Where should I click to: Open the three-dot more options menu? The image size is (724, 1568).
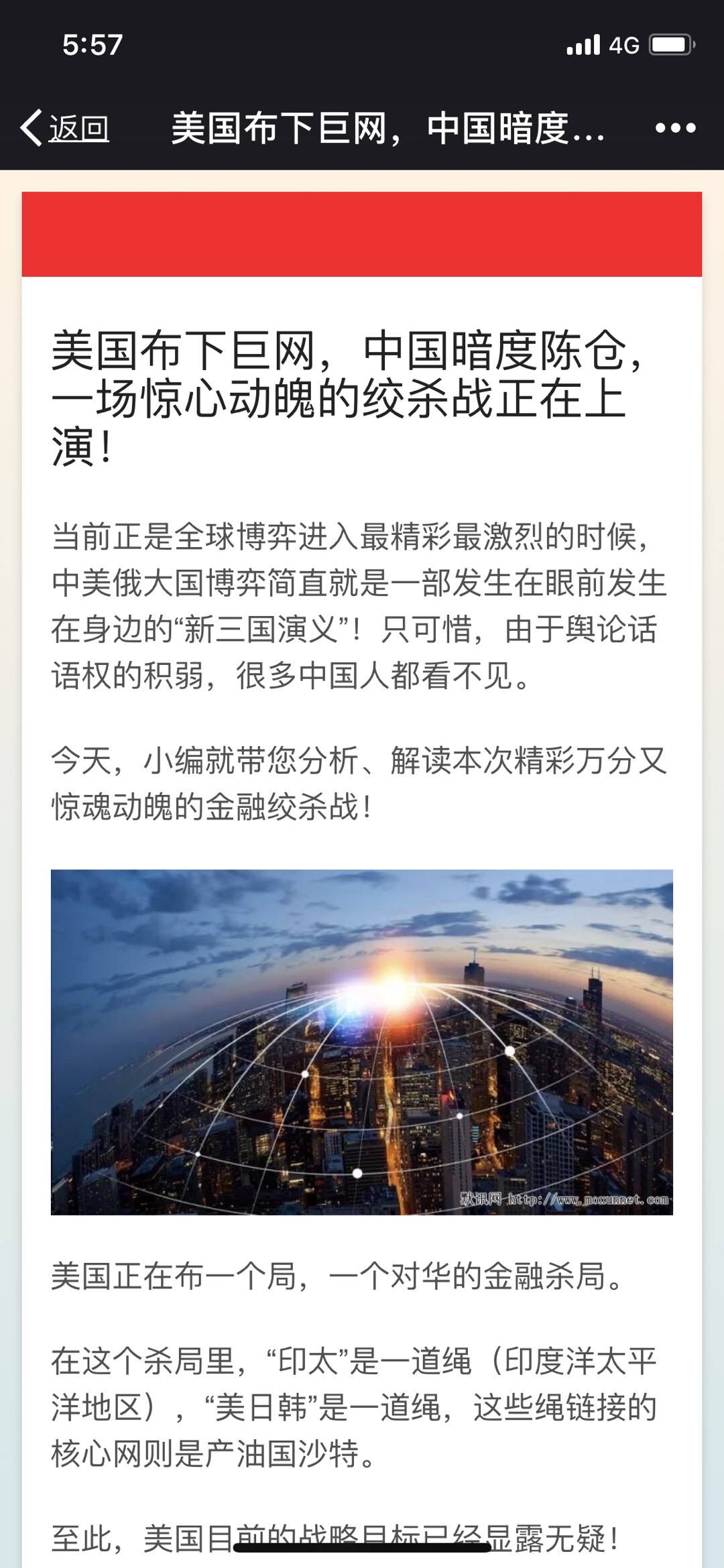[x=675, y=127]
